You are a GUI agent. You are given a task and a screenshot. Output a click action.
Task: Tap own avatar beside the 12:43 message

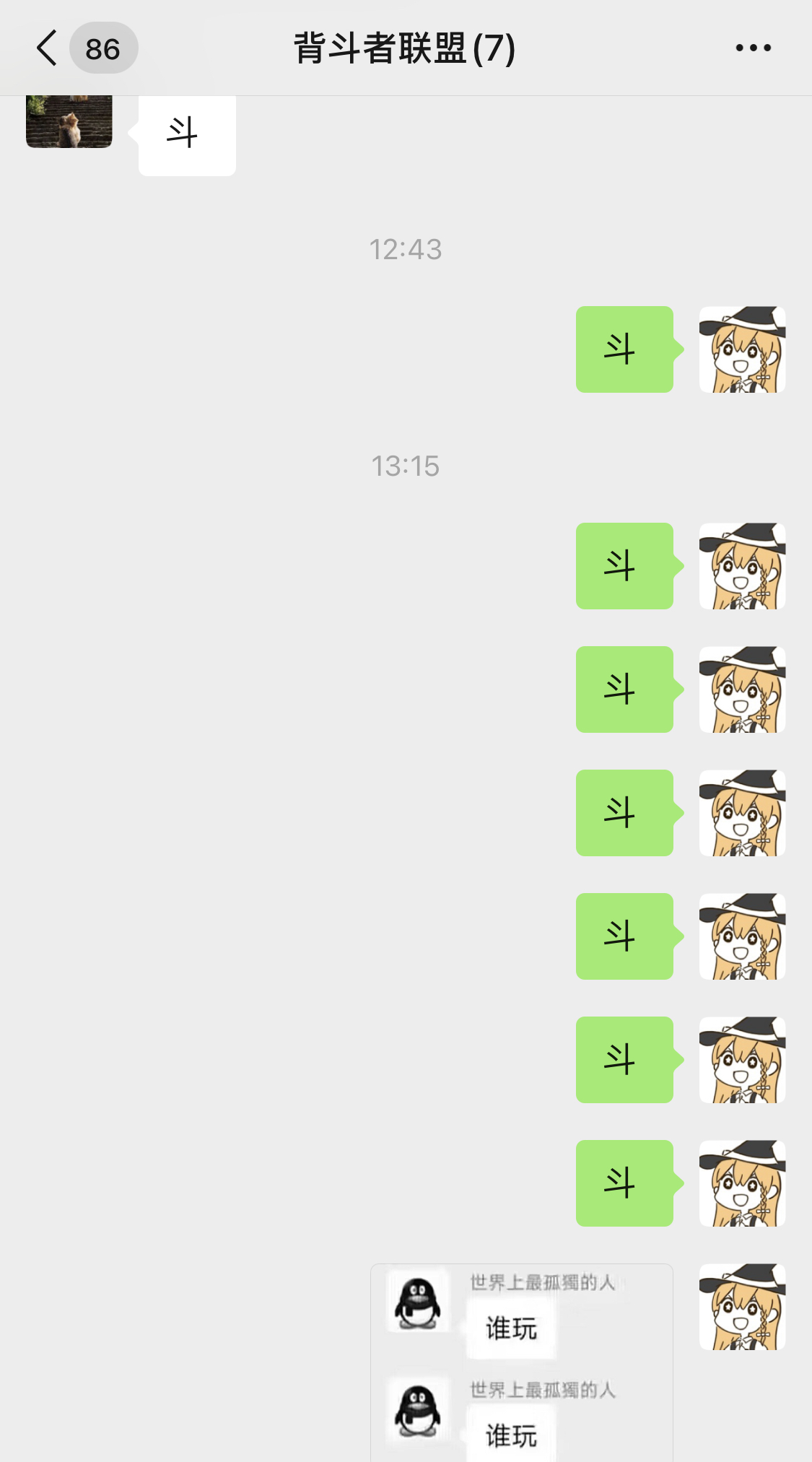point(742,349)
